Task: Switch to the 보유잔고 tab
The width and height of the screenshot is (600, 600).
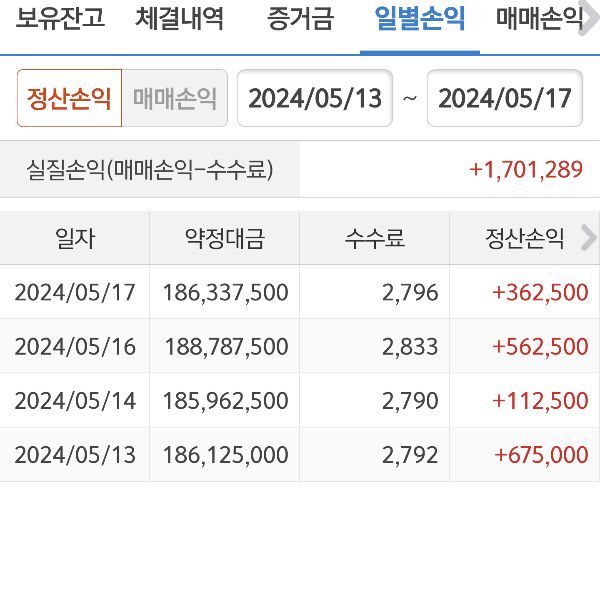Action: [60, 19]
